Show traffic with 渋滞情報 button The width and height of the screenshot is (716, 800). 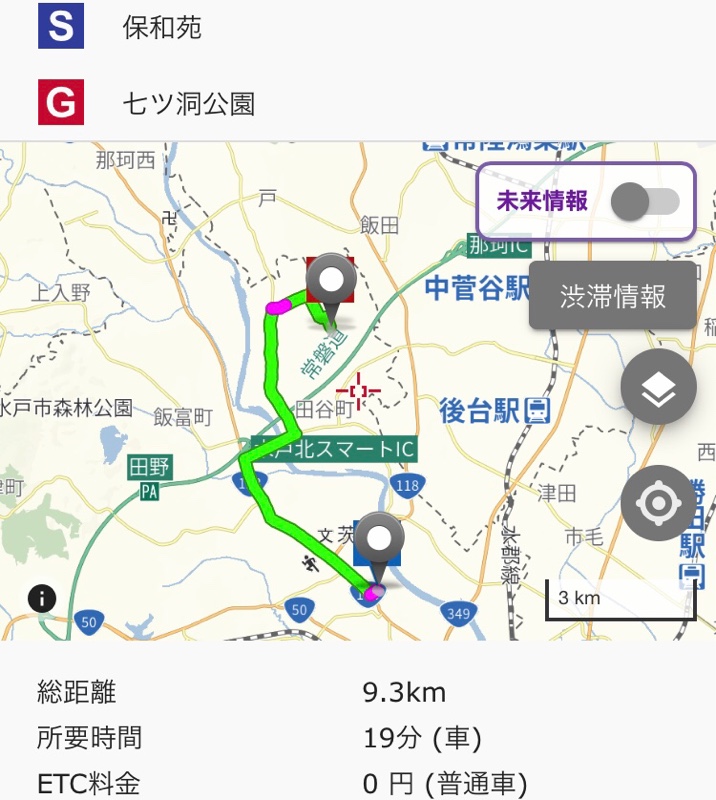tap(612, 296)
